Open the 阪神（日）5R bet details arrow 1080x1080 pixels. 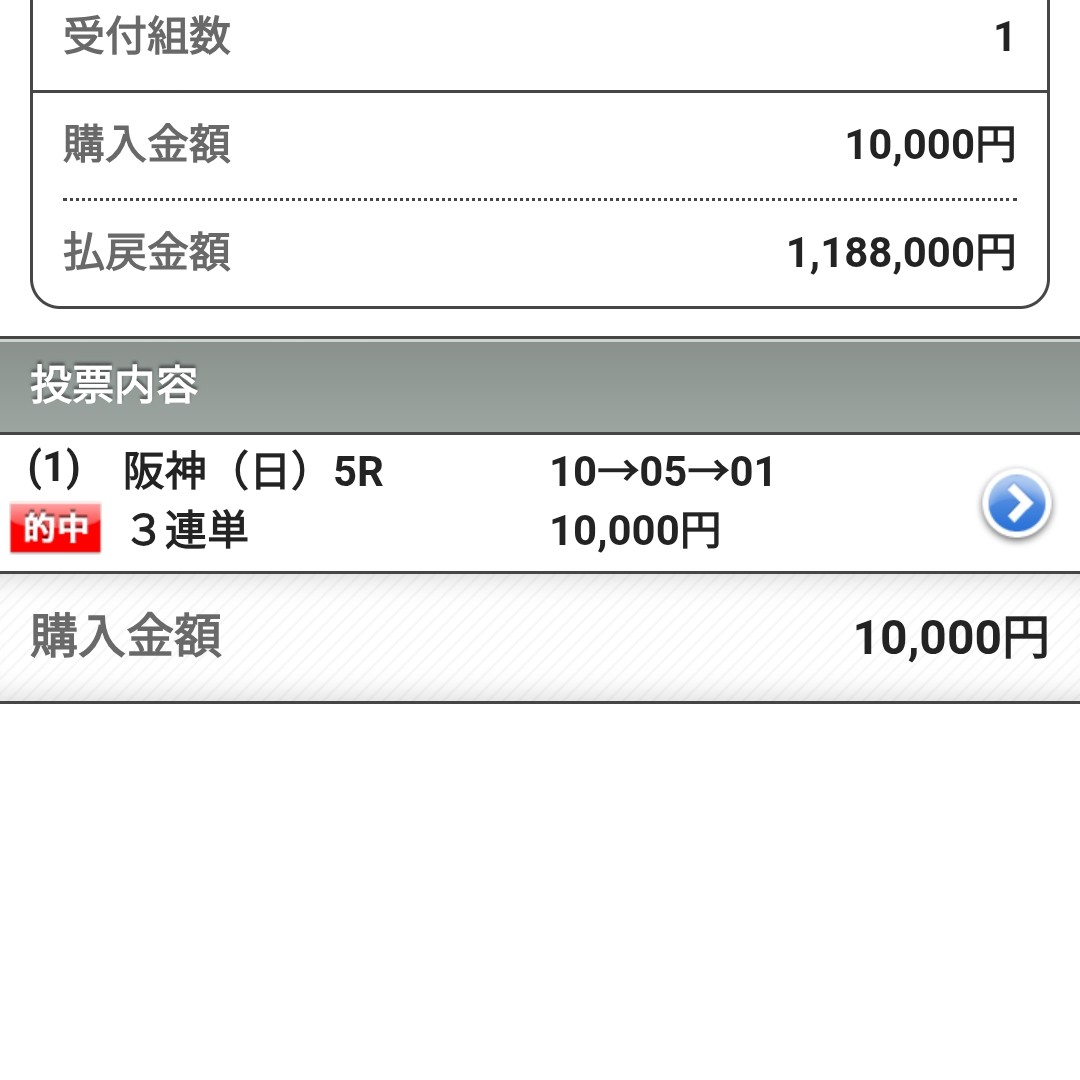click(1016, 503)
